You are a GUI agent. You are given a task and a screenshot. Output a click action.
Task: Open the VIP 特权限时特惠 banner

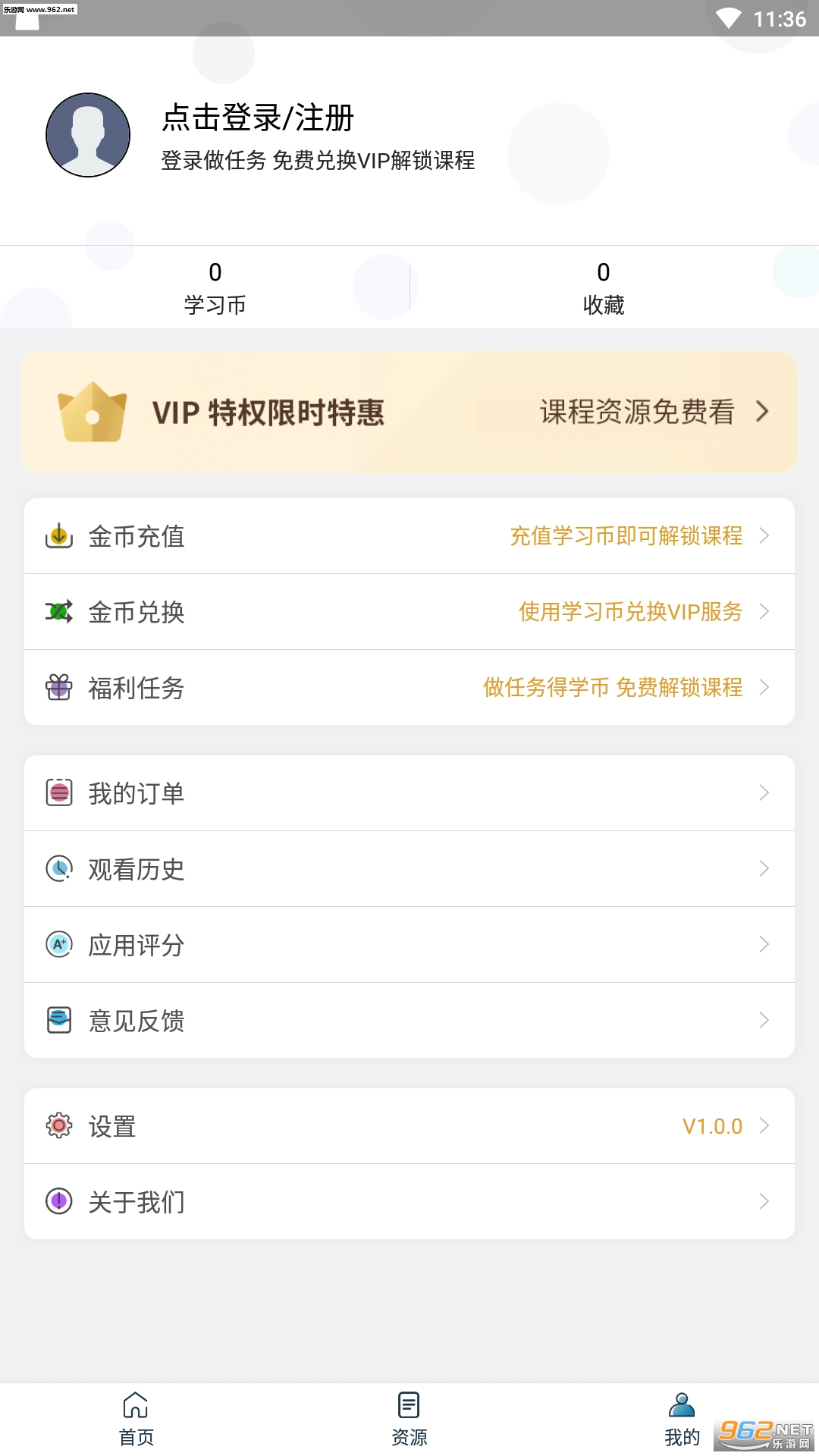pyautogui.click(x=409, y=413)
